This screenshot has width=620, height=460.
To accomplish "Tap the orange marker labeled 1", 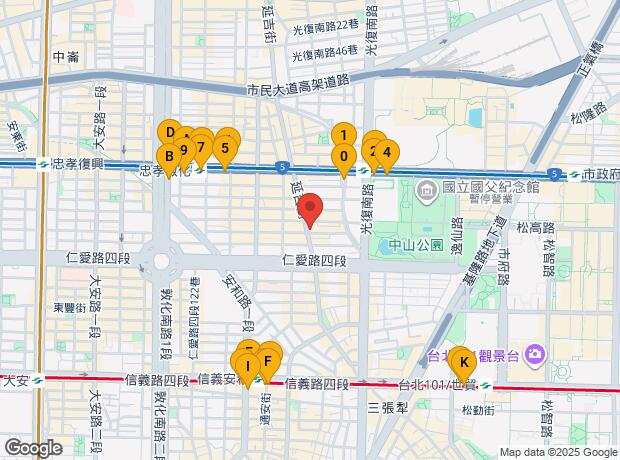I will coord(343,135).
